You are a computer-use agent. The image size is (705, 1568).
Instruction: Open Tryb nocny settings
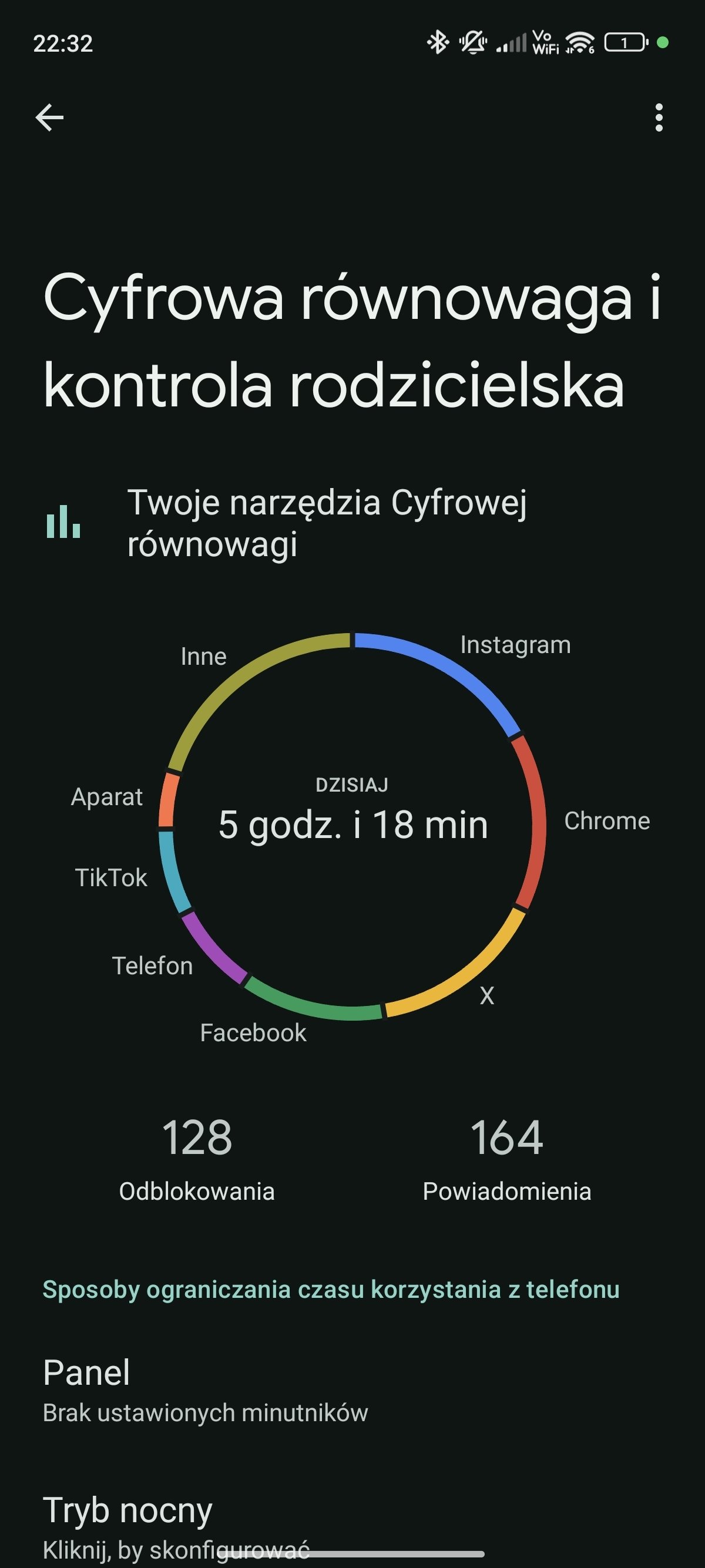[352, 1525]
